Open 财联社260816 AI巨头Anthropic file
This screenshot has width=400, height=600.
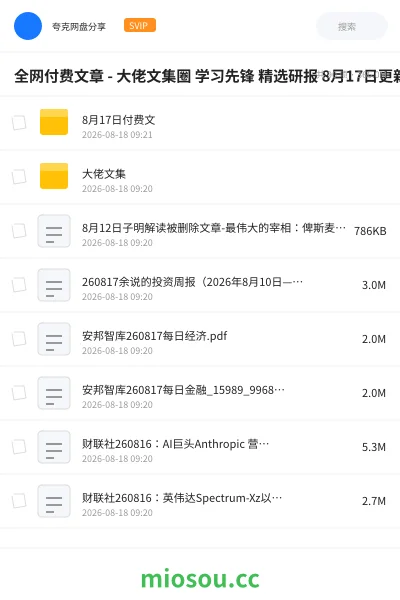coord(200,447)
